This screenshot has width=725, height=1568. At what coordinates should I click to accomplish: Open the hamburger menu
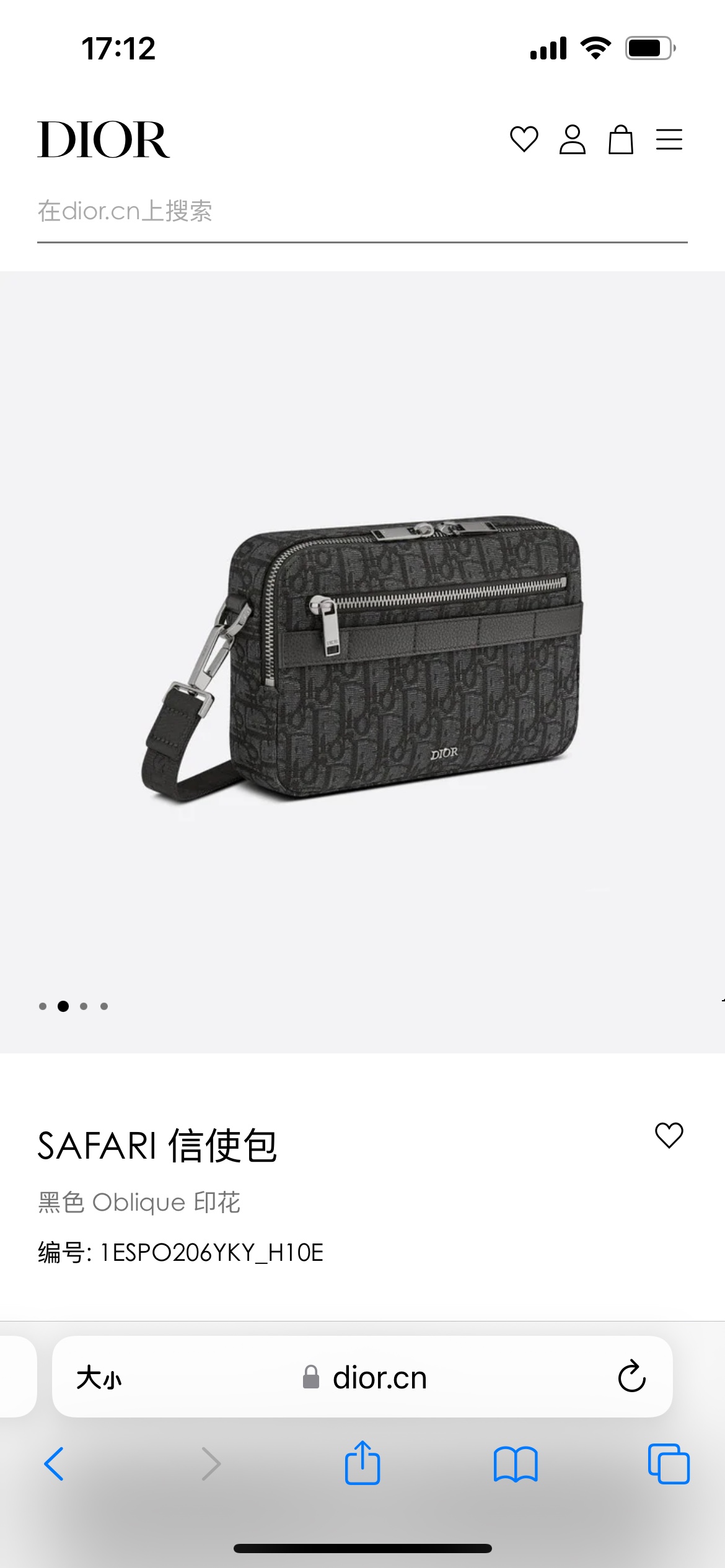[x=669, y=139]
